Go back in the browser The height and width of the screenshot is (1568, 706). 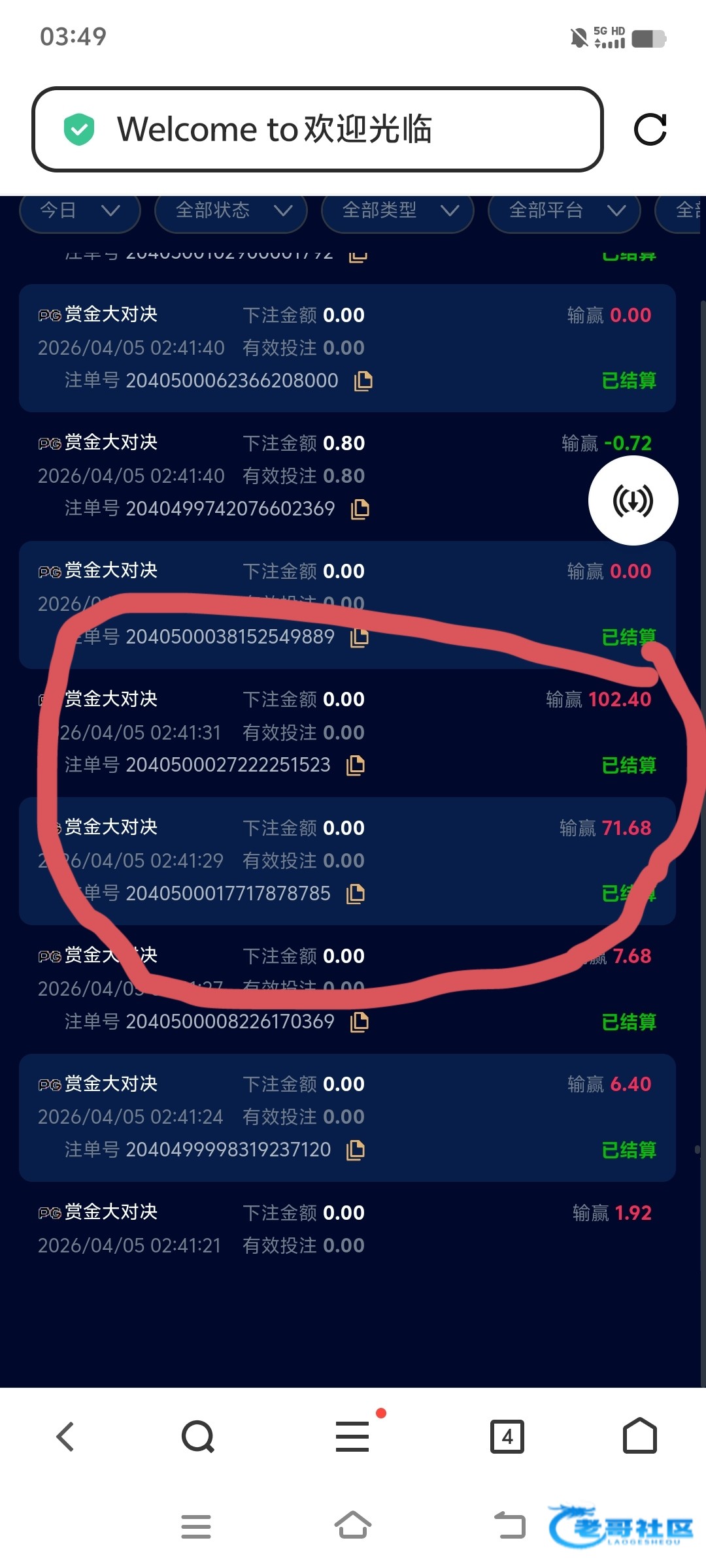tap(65, 1437)
